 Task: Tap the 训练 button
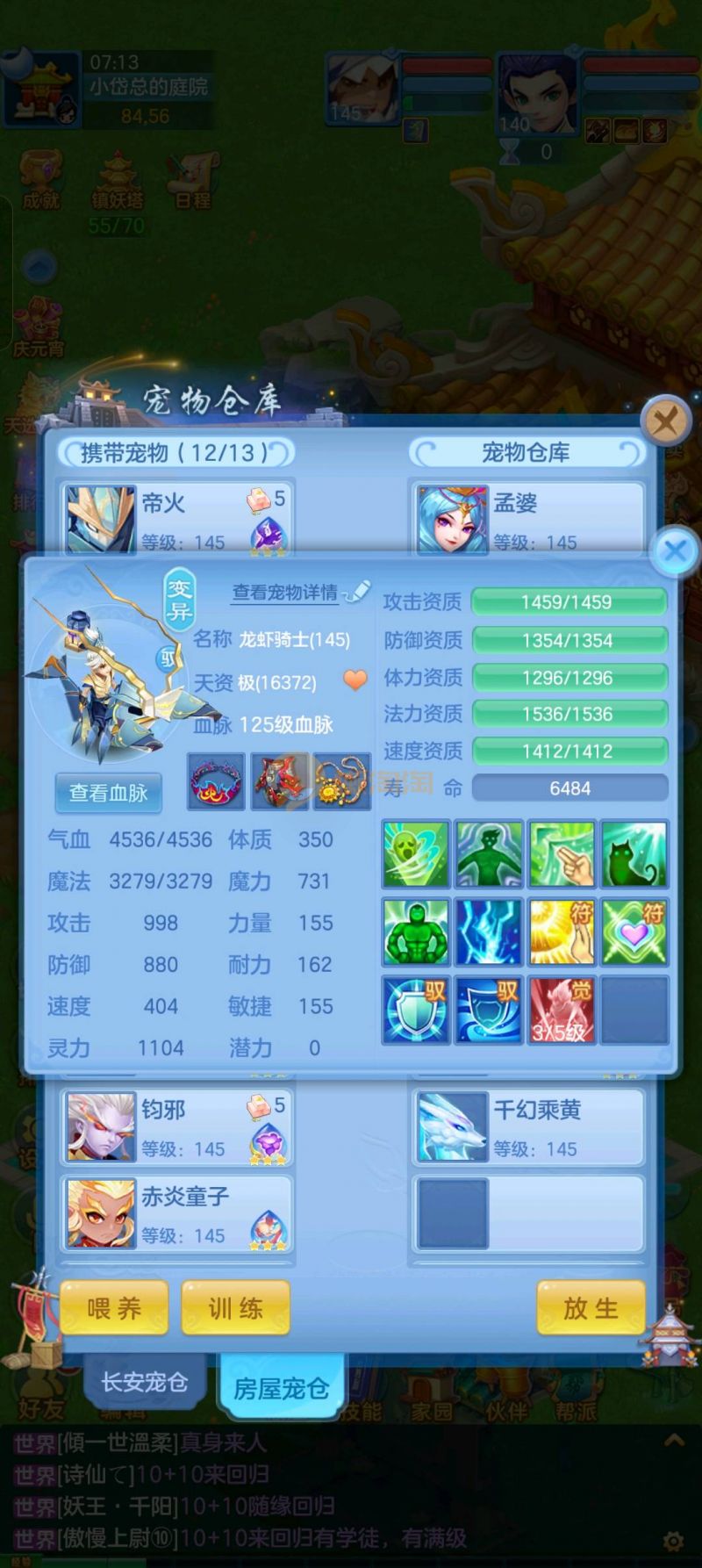point(235,1308)
